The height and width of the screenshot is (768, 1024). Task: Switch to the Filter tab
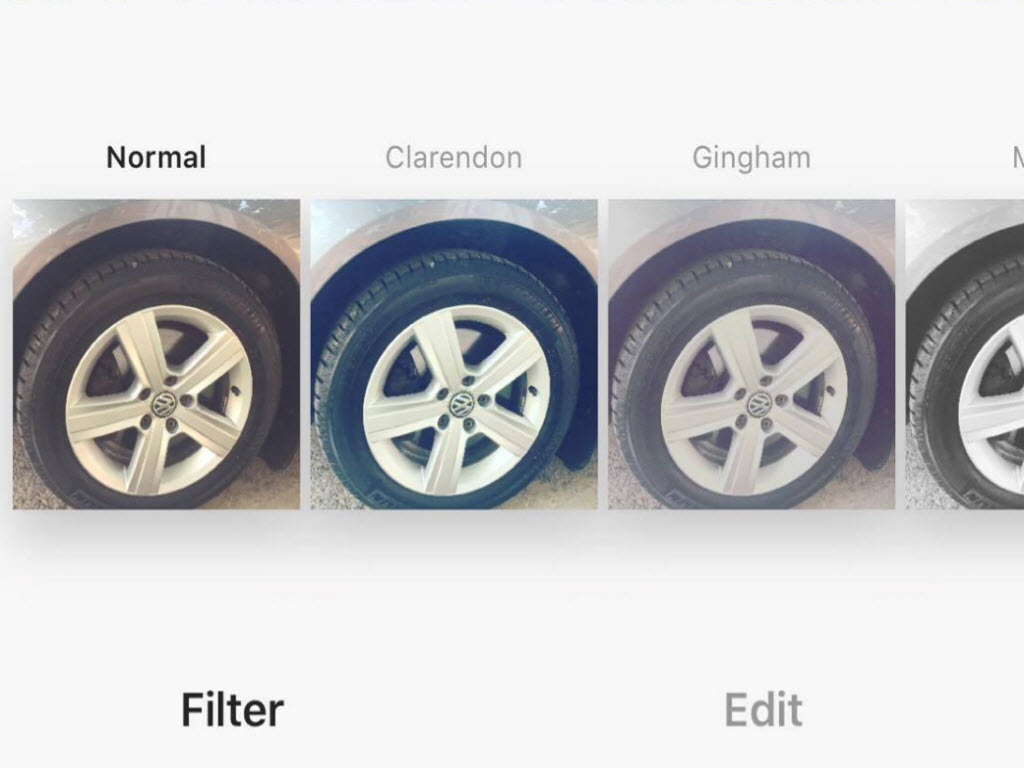click(232, 710)
